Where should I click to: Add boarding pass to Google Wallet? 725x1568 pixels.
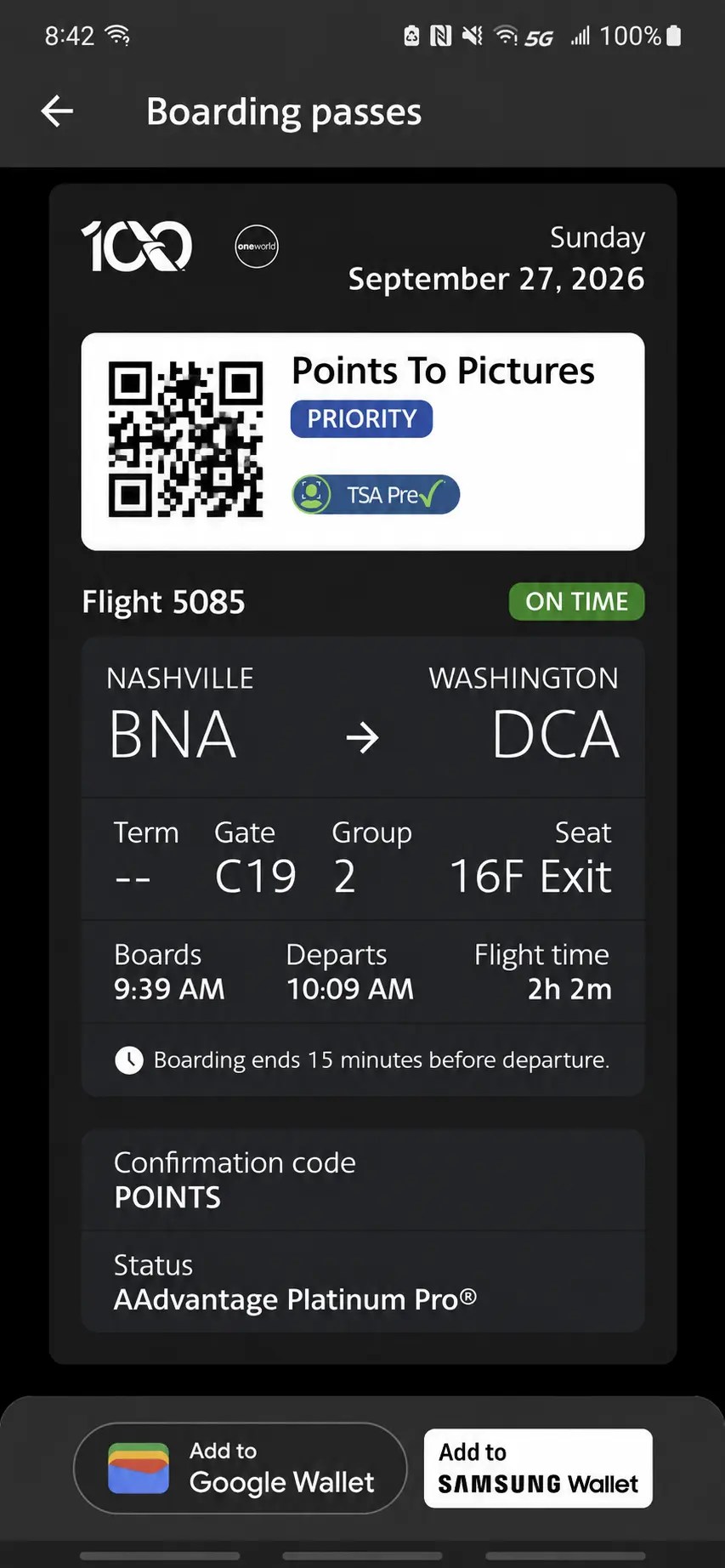[241, 1468]
